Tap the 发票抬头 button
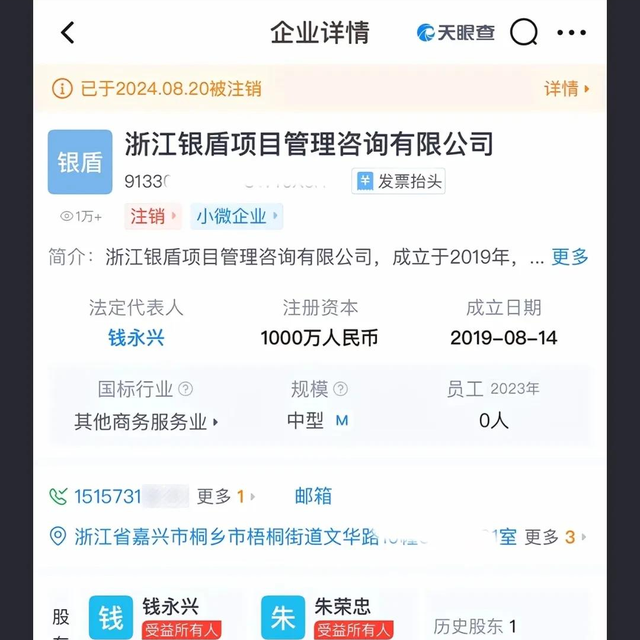The image size is (640, 640). [400, 181]
